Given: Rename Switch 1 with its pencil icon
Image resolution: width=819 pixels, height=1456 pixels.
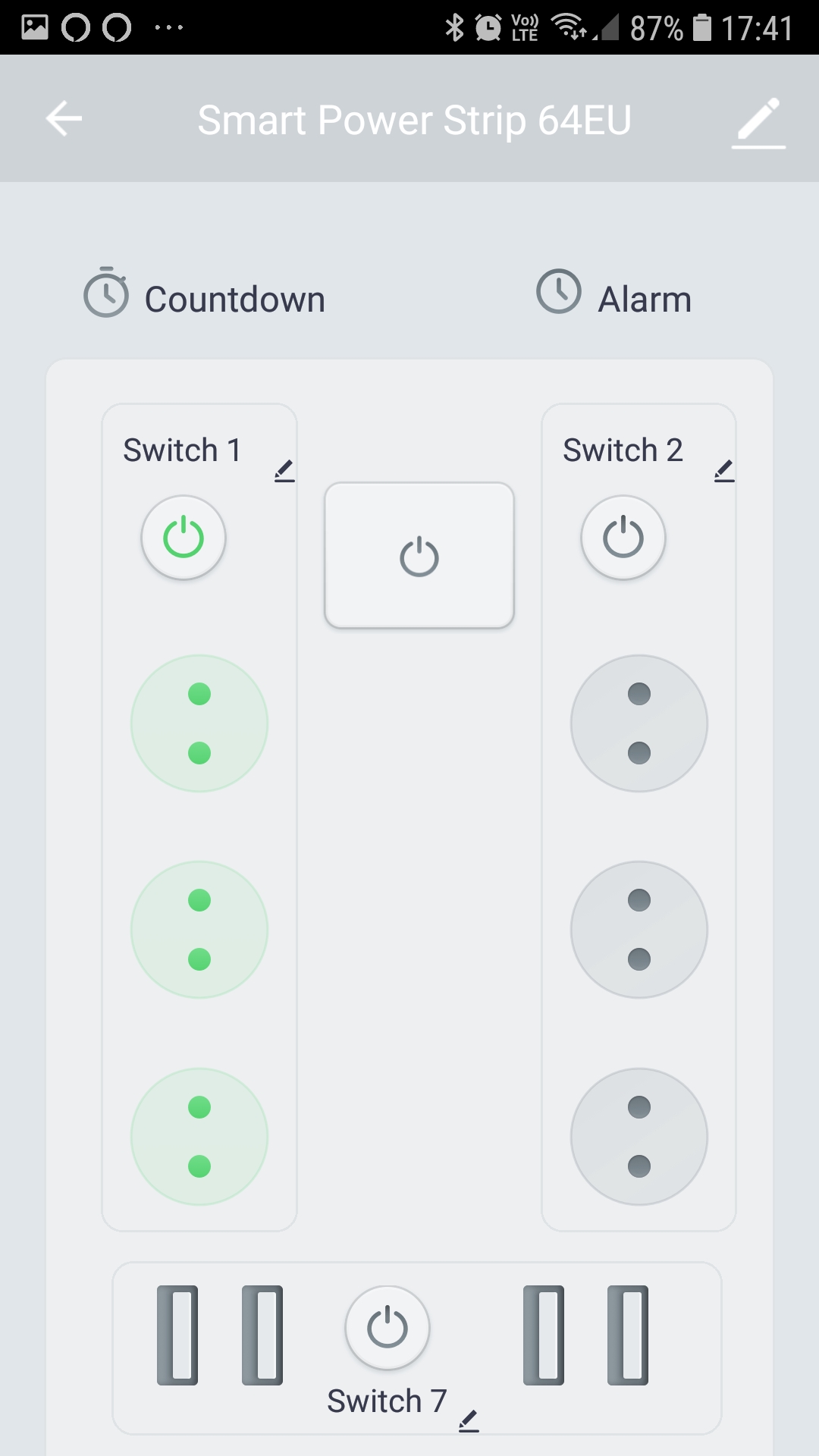Looking at the screenshot, I should coord(284,471).
